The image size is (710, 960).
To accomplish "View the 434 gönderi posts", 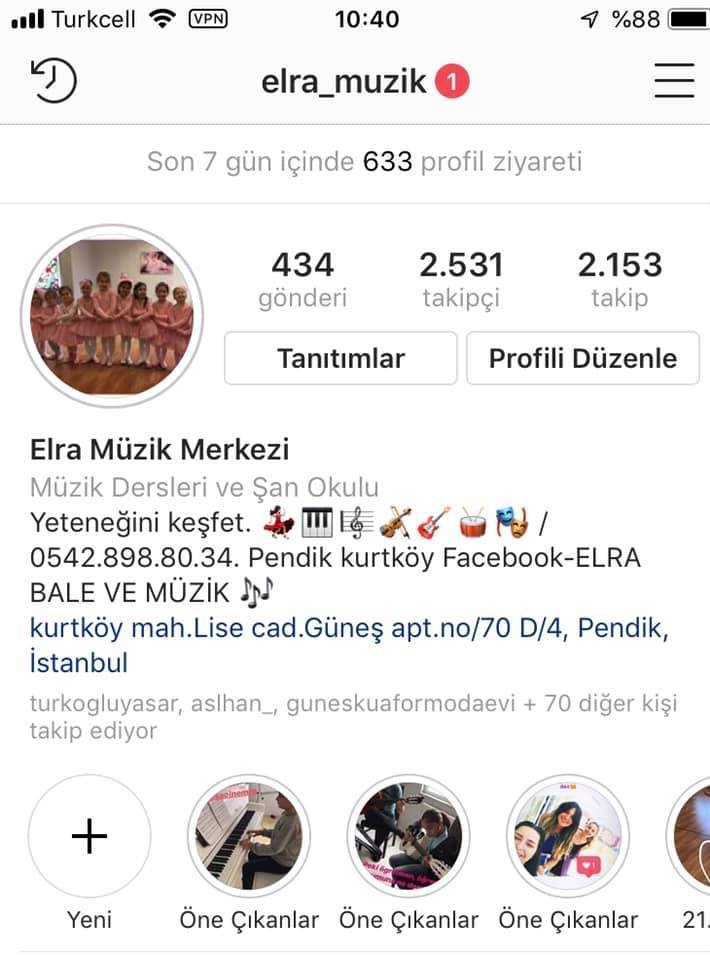I will tap(302, 279).
